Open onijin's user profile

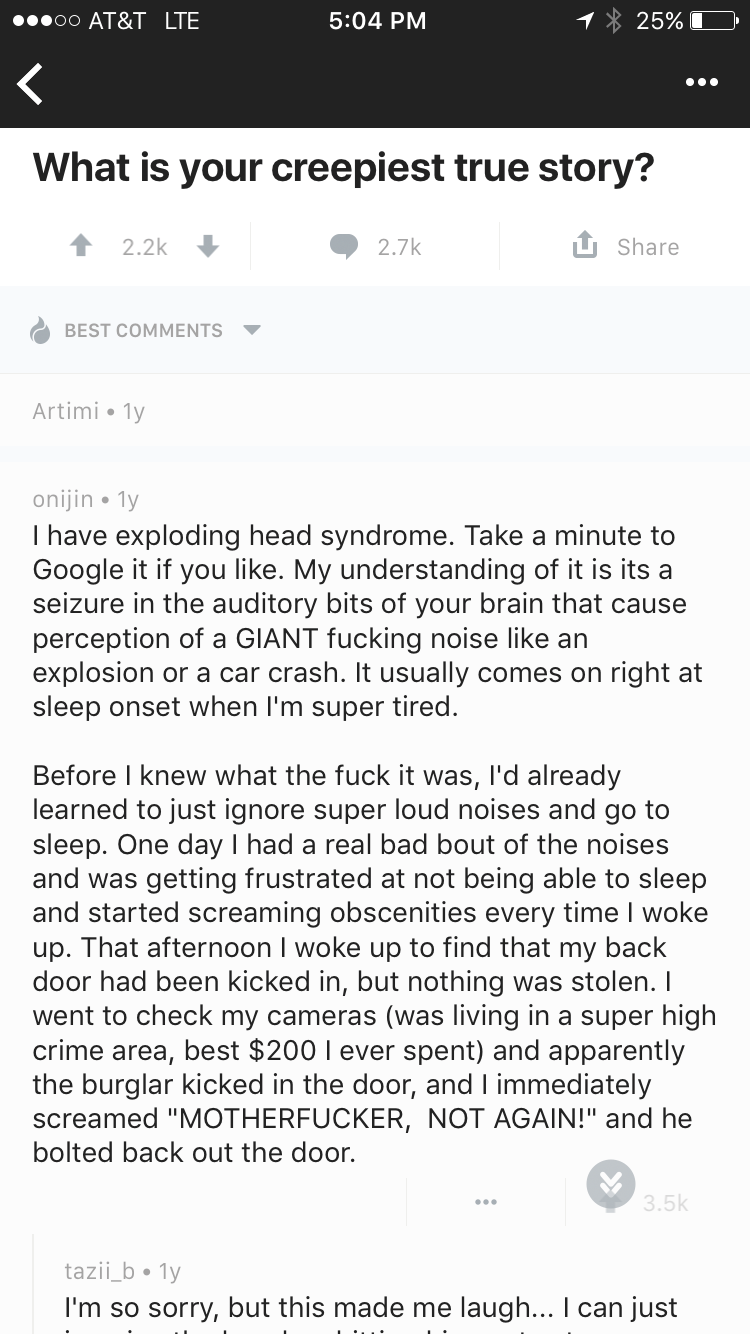[x=63, y=498]
